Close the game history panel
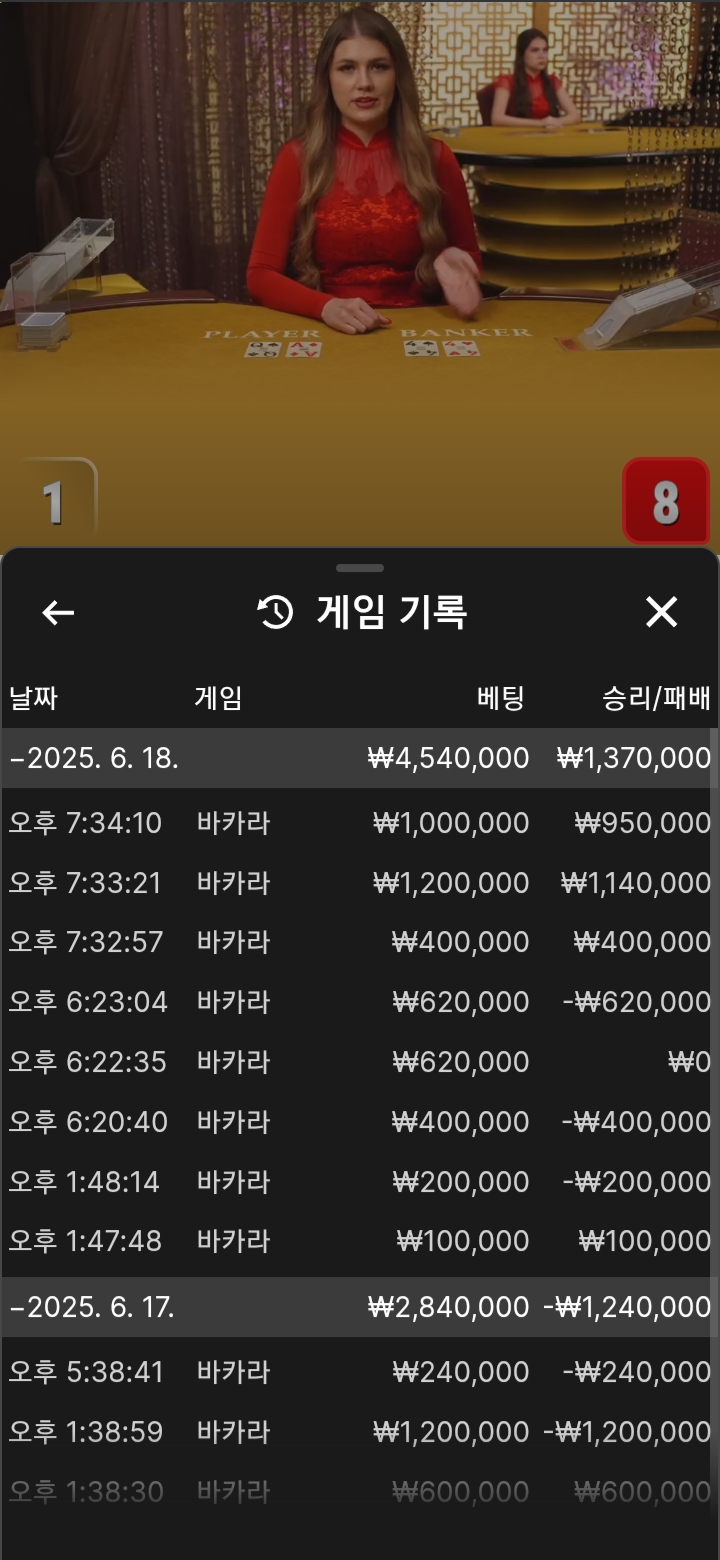 [661, 613]
